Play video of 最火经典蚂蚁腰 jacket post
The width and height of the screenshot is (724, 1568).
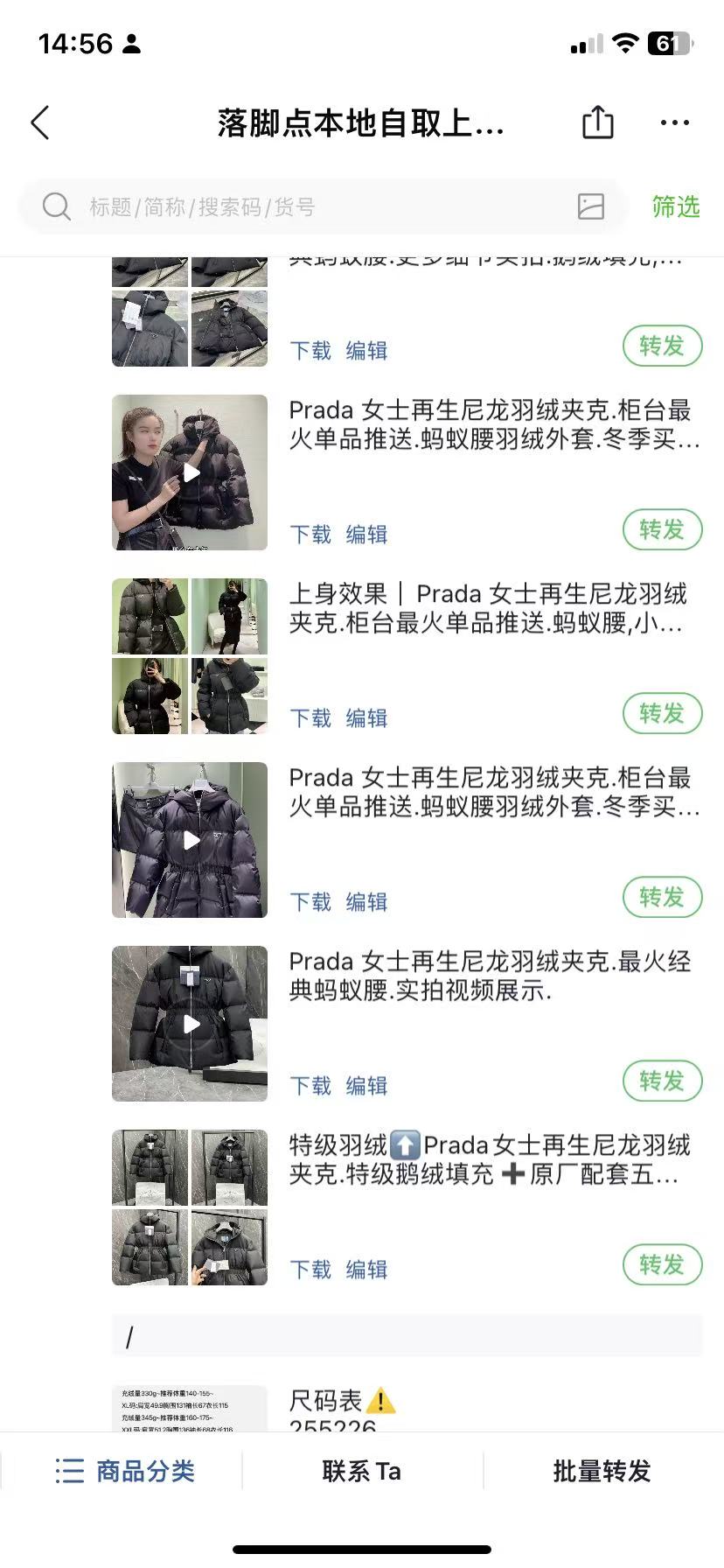click(x=191, y=1024)
